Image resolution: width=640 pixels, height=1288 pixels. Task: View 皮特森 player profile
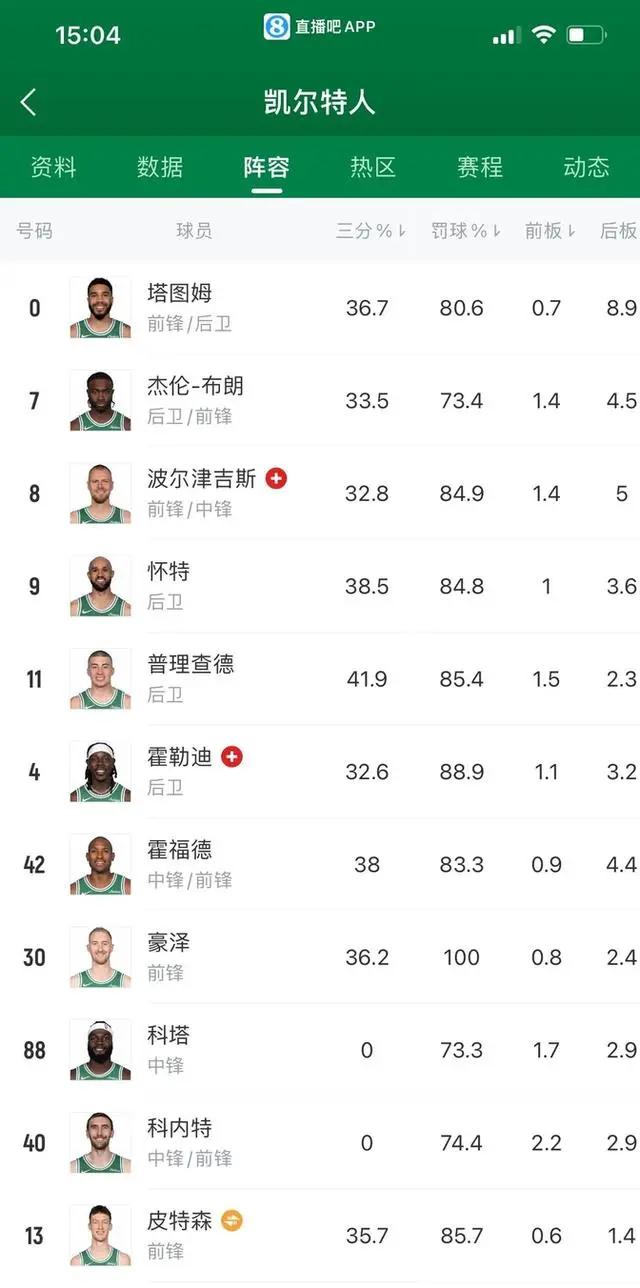(x=180, y=1235)
